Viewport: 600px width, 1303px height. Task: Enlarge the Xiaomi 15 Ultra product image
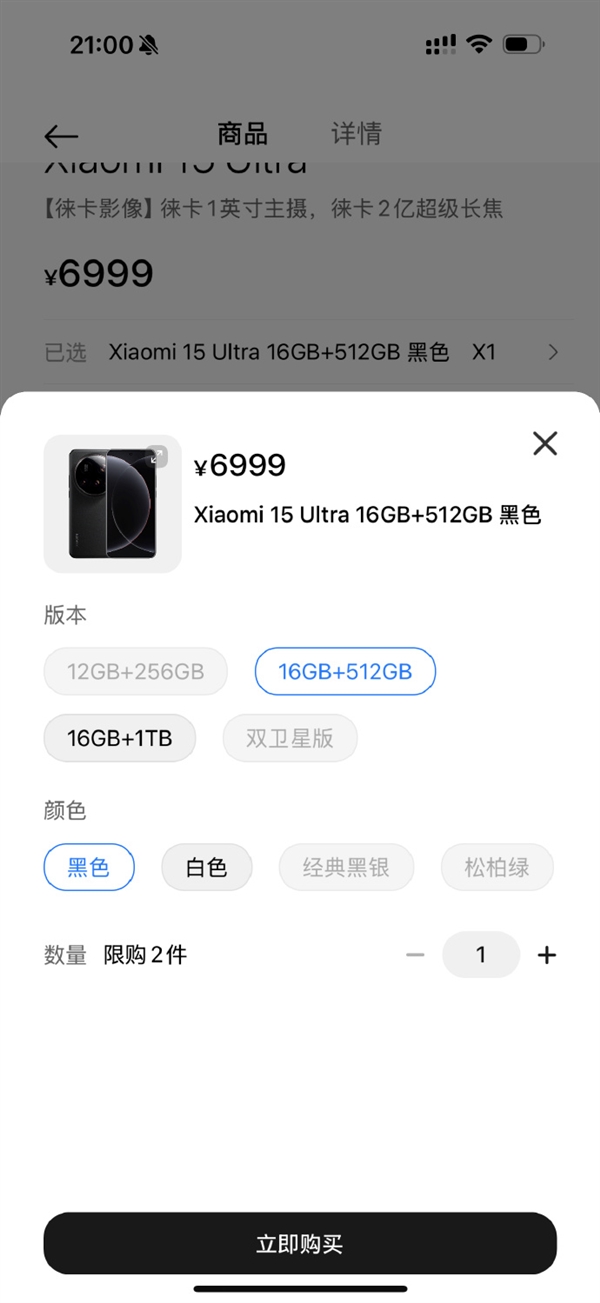(x=157, y=457)
